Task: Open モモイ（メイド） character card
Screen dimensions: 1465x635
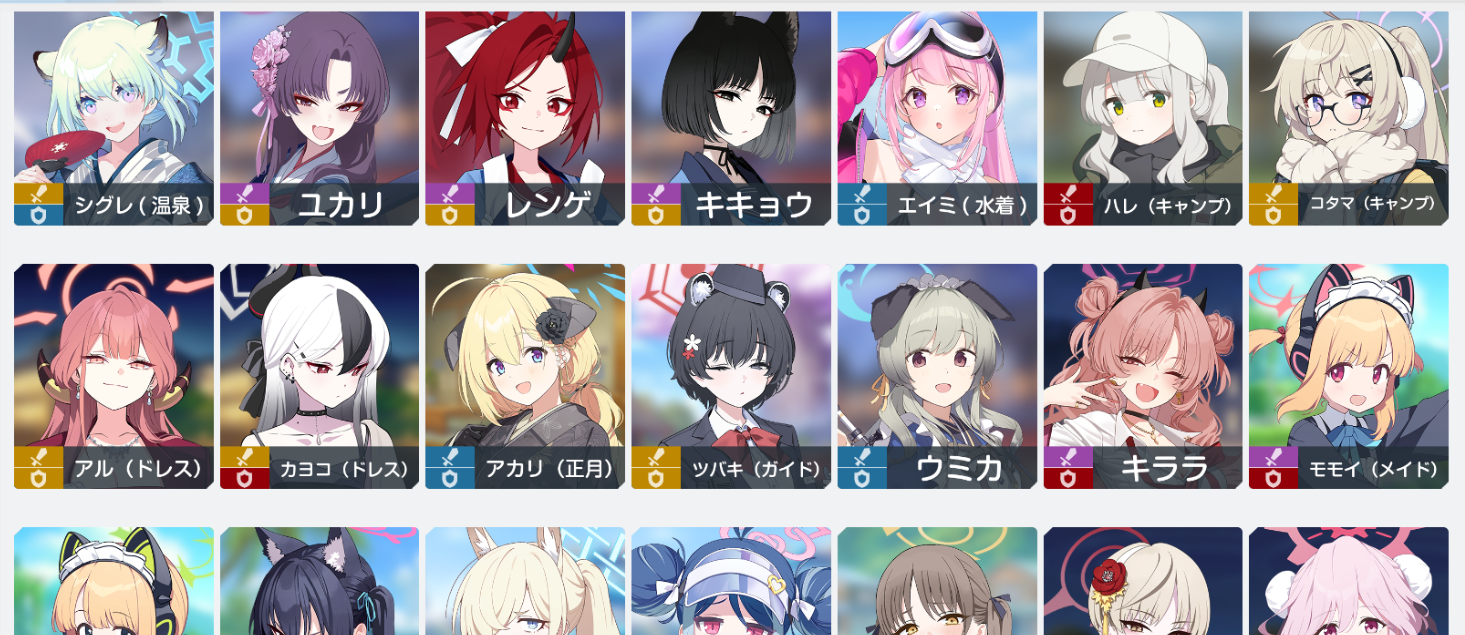Action: (x=1348, y=376)
